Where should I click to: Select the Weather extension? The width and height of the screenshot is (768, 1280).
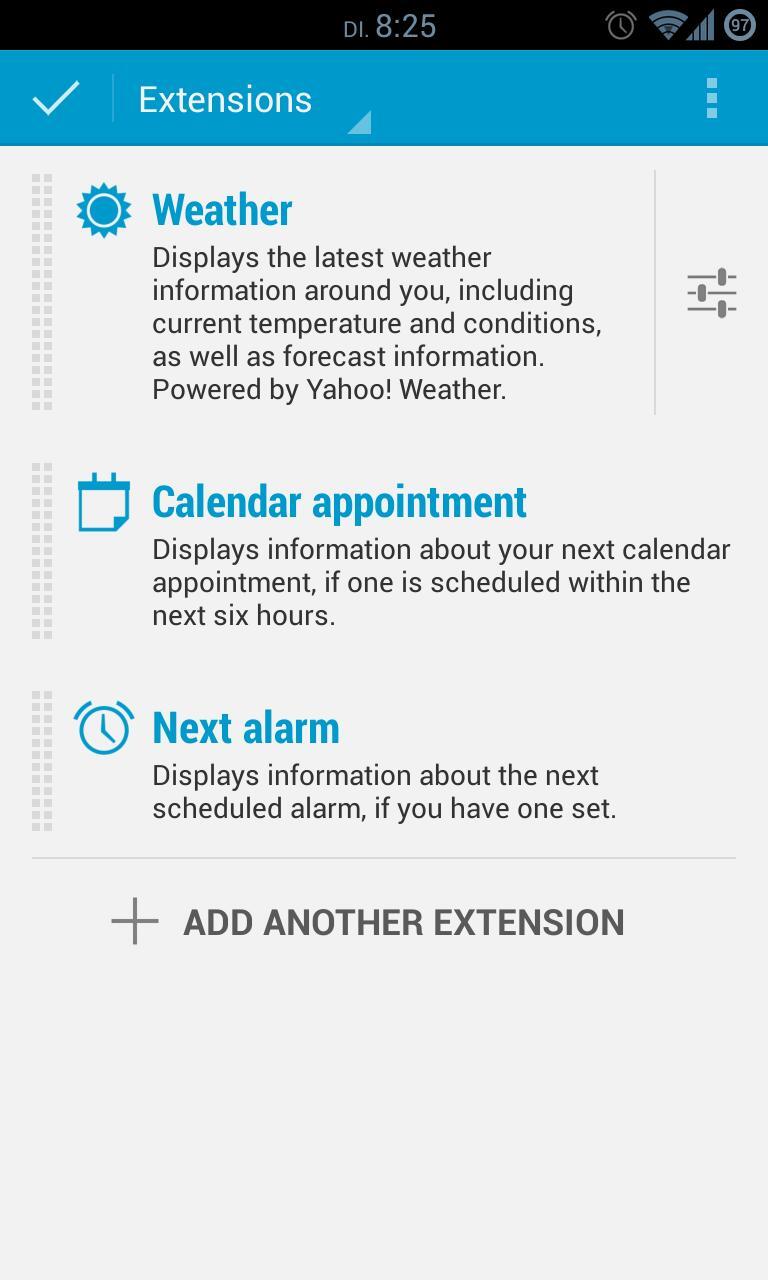342,292
